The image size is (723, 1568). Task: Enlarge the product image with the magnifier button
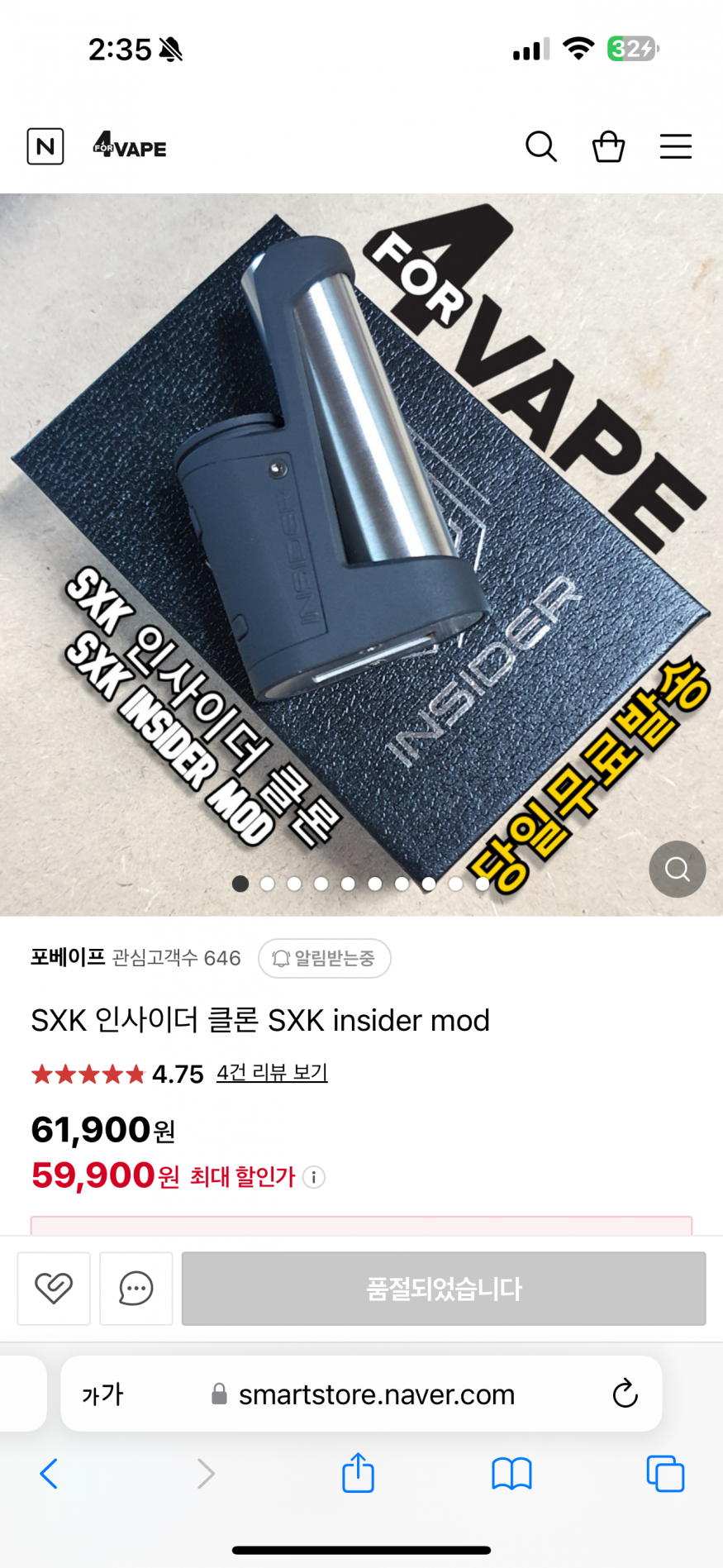[677, 869]
